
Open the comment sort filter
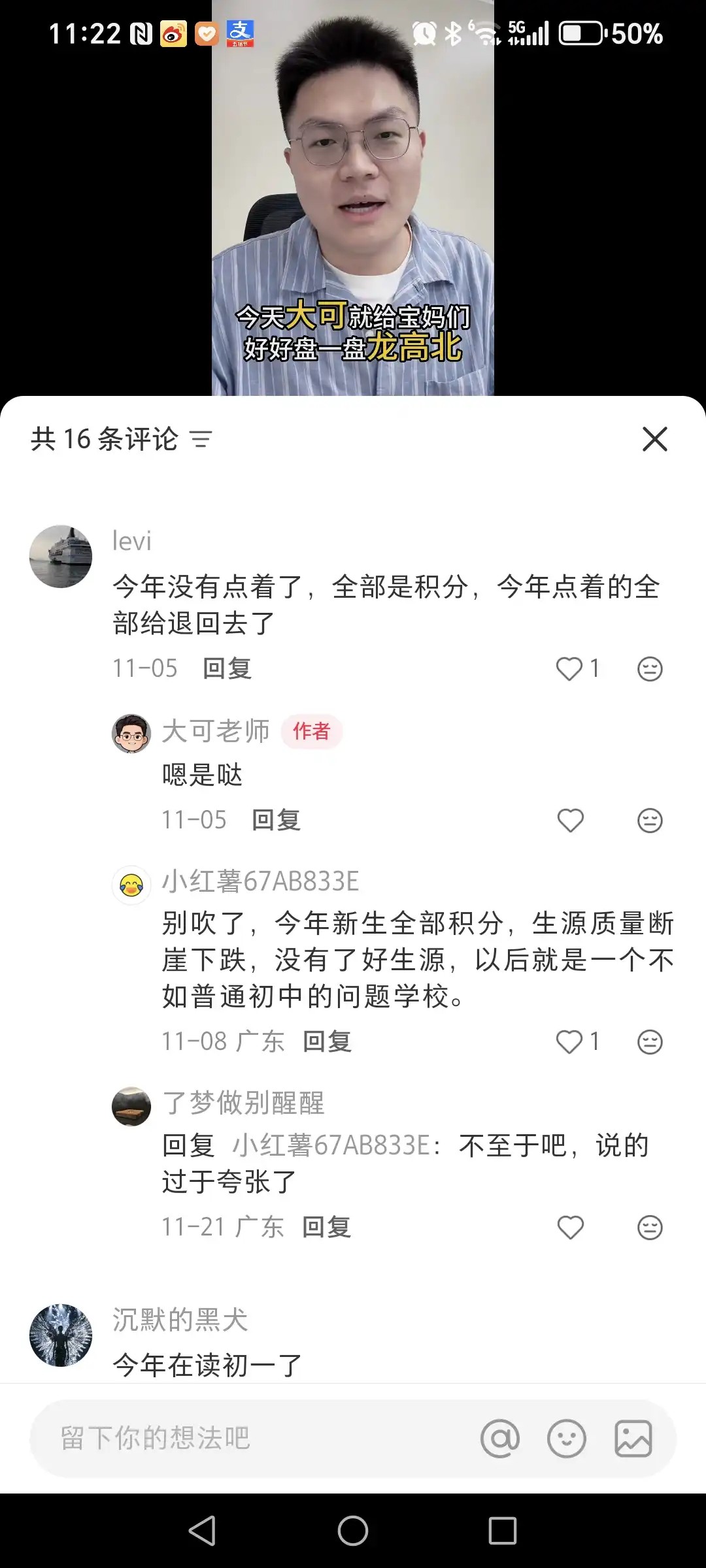[x=201, y=439]
